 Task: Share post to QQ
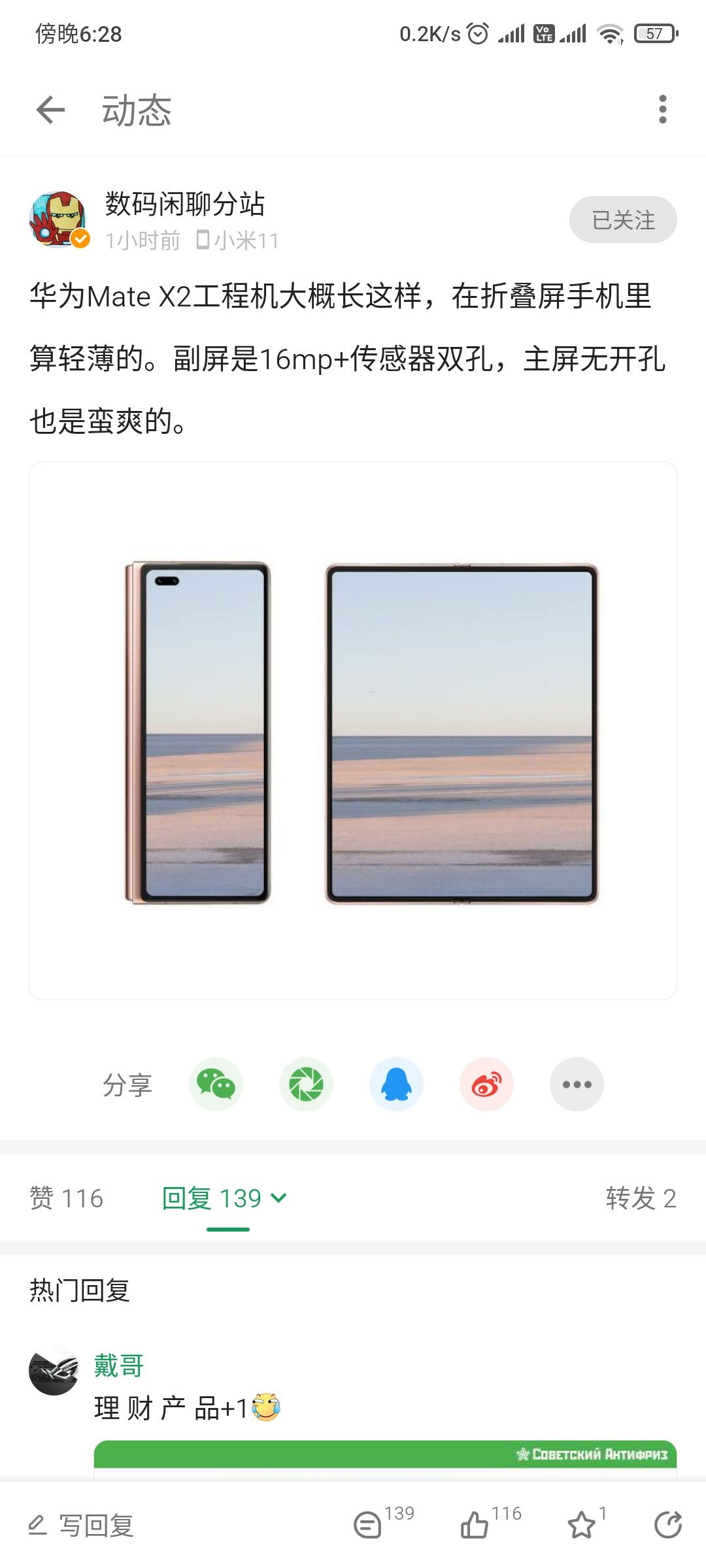pos(396,1084)
